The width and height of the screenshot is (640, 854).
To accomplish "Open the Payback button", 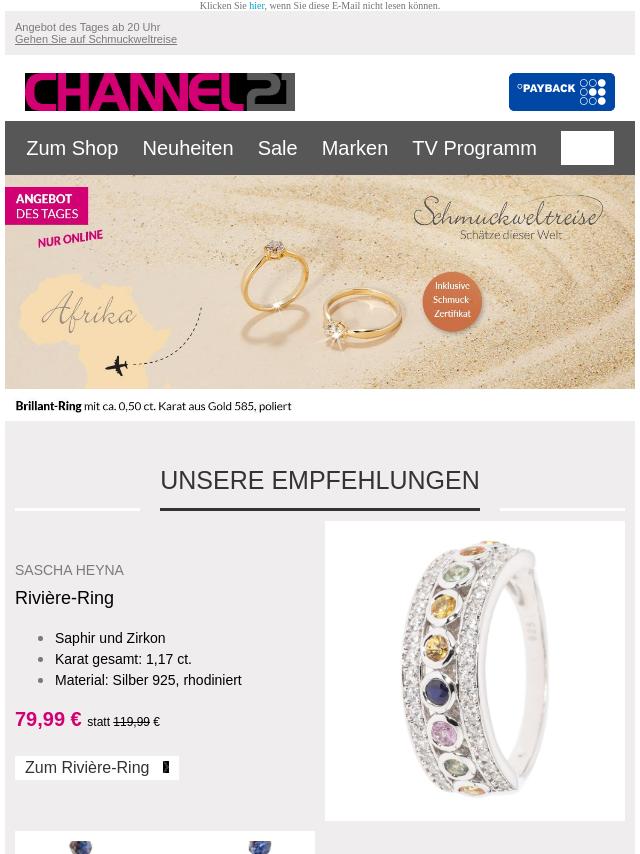I will [x=561, y=92].
